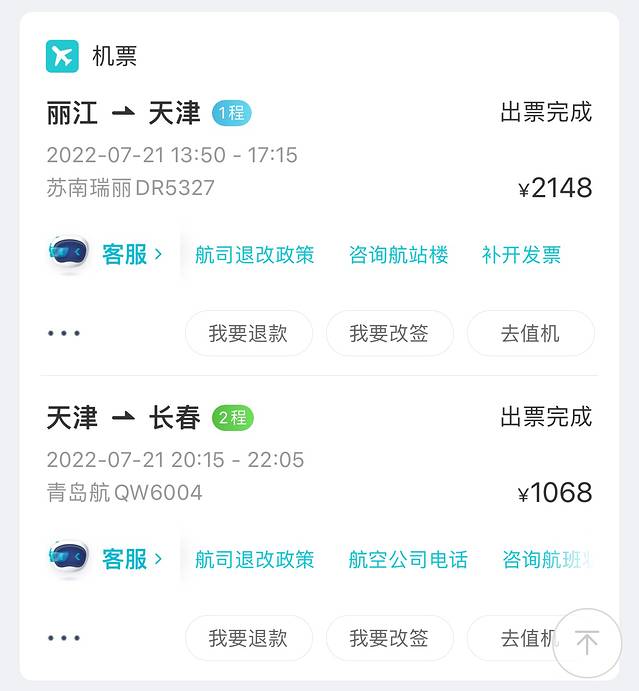Go to 去值机 for the 丽江 flight
The image size is (639, 691).
click(x=530, y=333)
